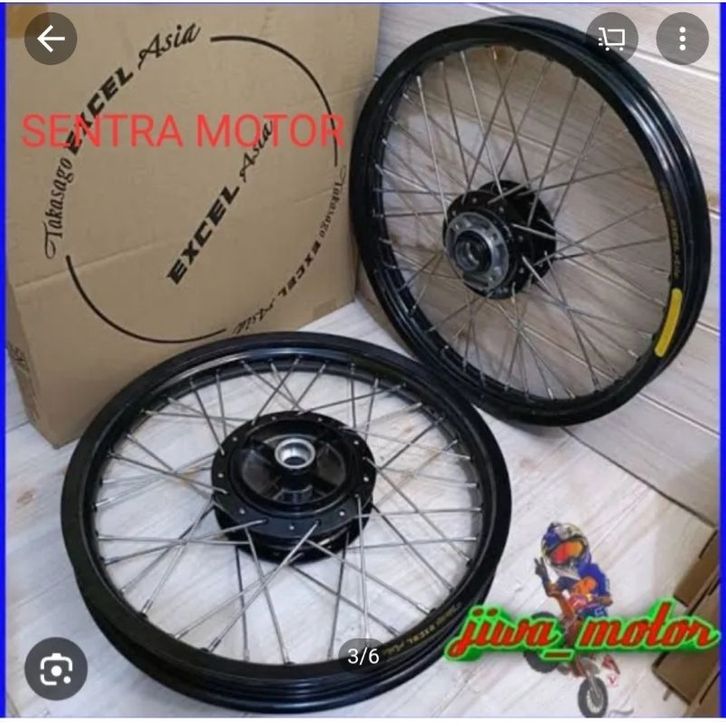Image resolution: width=726 pixels, height=726 pixels.
Task: Search by image with camera icon
Action: pos(55,669)
